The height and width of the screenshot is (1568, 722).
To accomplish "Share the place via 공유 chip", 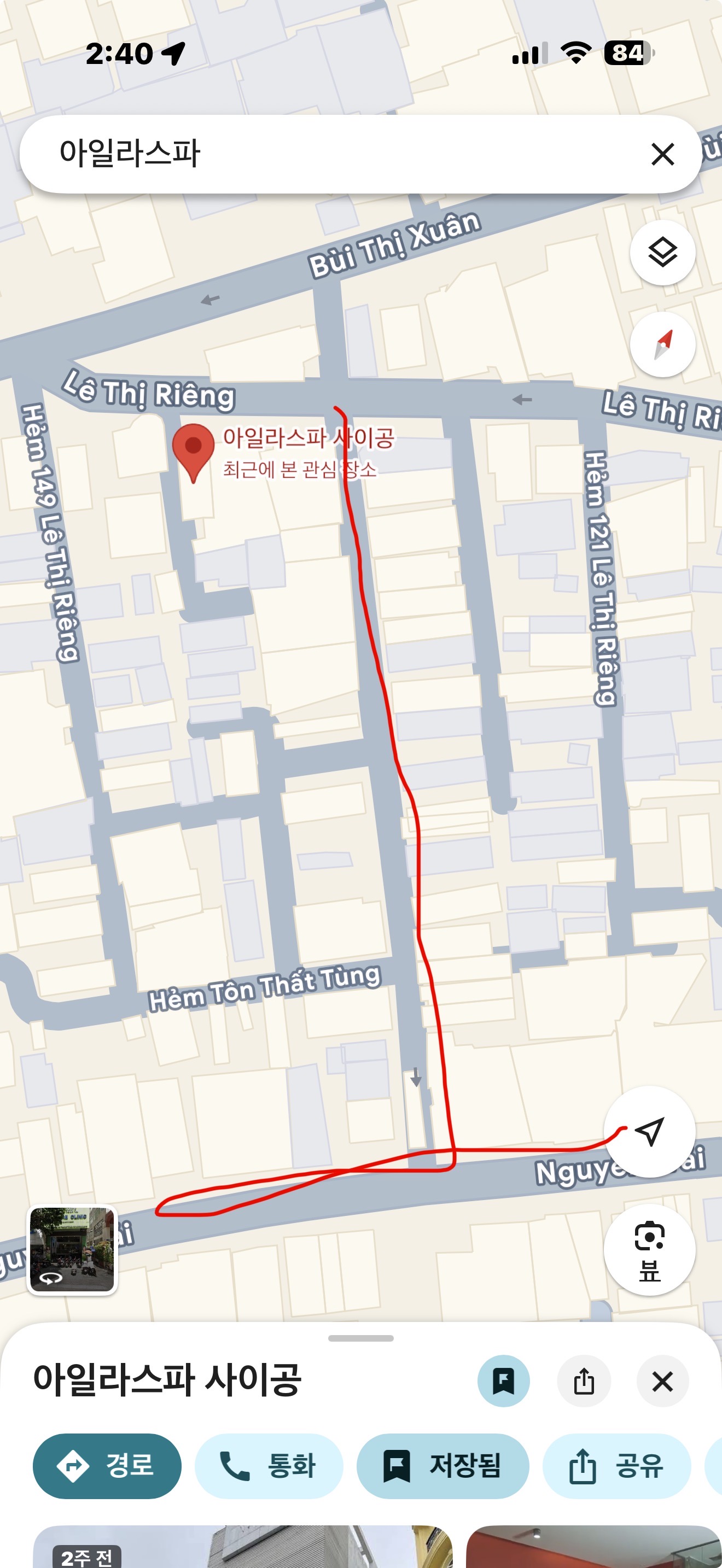I will (x=616, y=1466).
